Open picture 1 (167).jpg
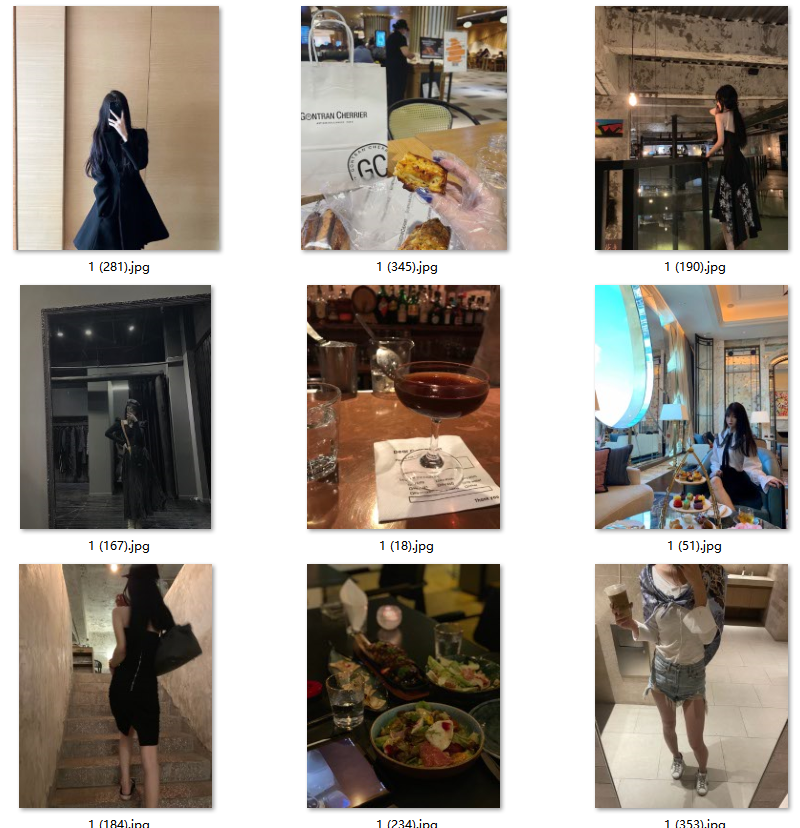This screenshot has height=828, width=800. pyautogui.click(x=116, y=407)
